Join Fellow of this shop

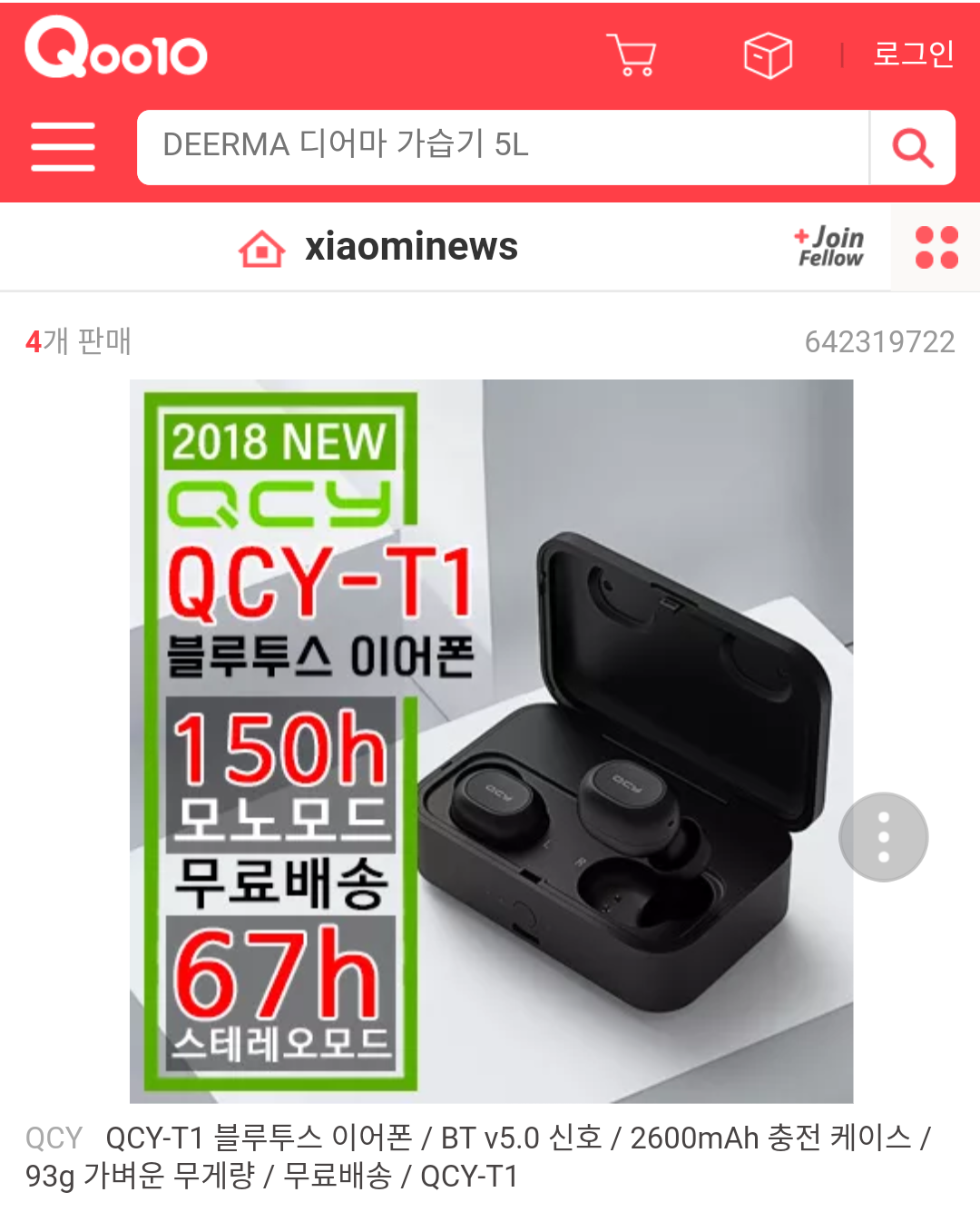point(830,247)
